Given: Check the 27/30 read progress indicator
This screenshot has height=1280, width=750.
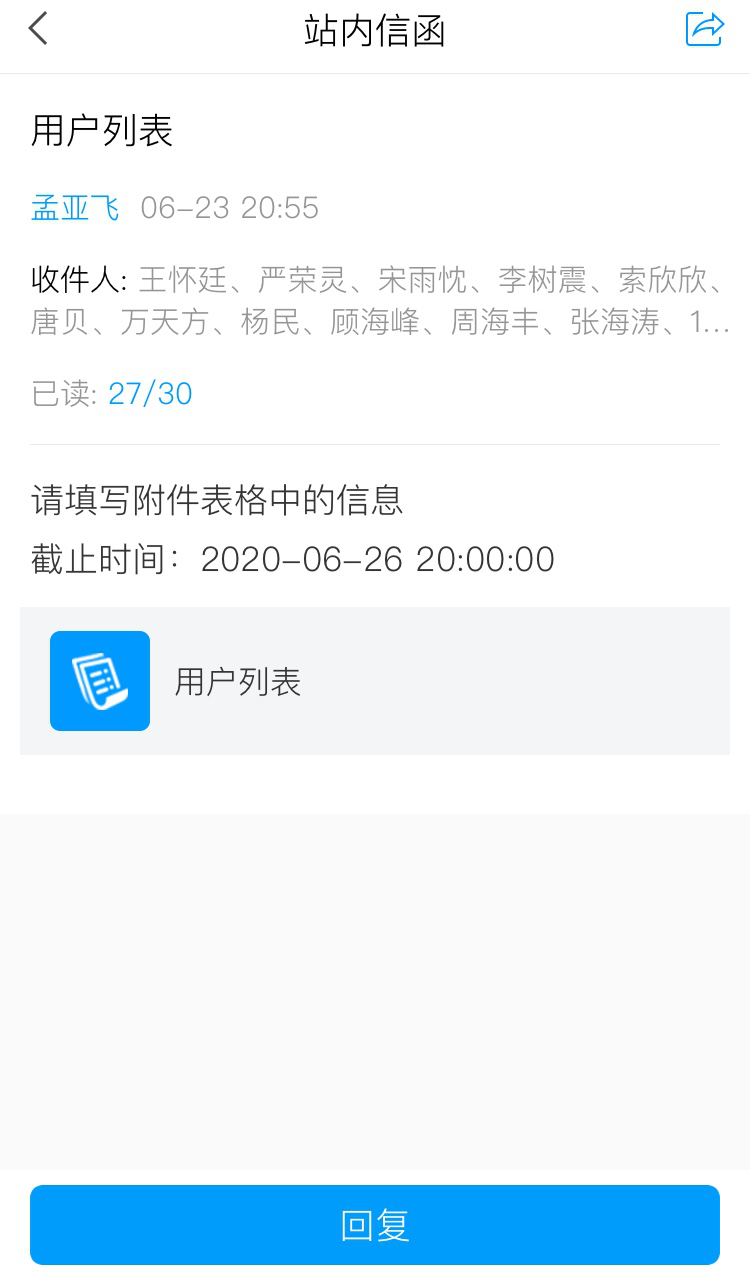Looking at the screenshot, I should click(x=150, y=392).
